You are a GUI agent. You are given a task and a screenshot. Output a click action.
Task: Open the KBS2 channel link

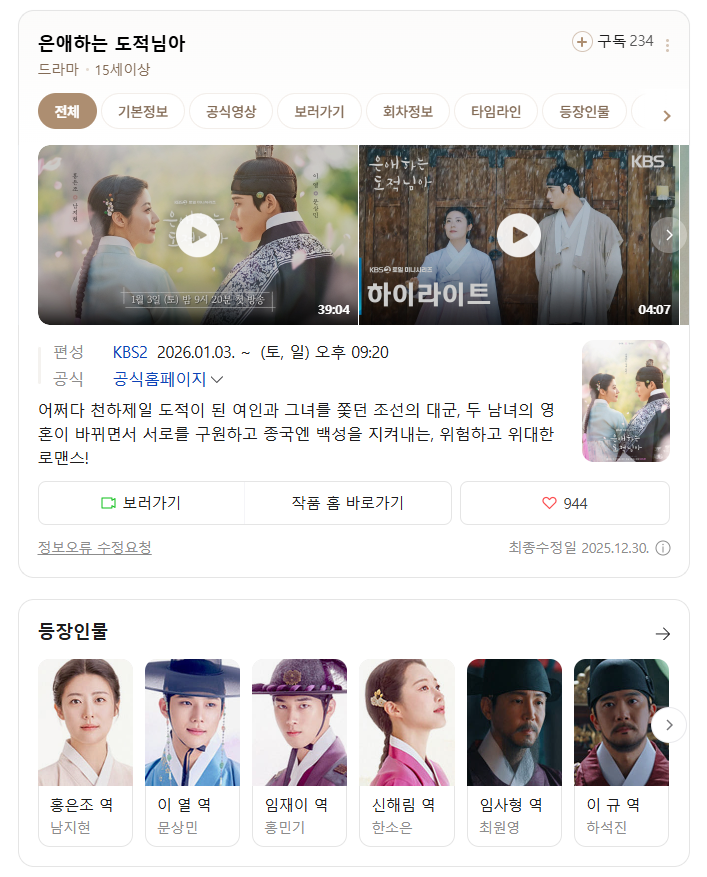[x=130, y=352]
